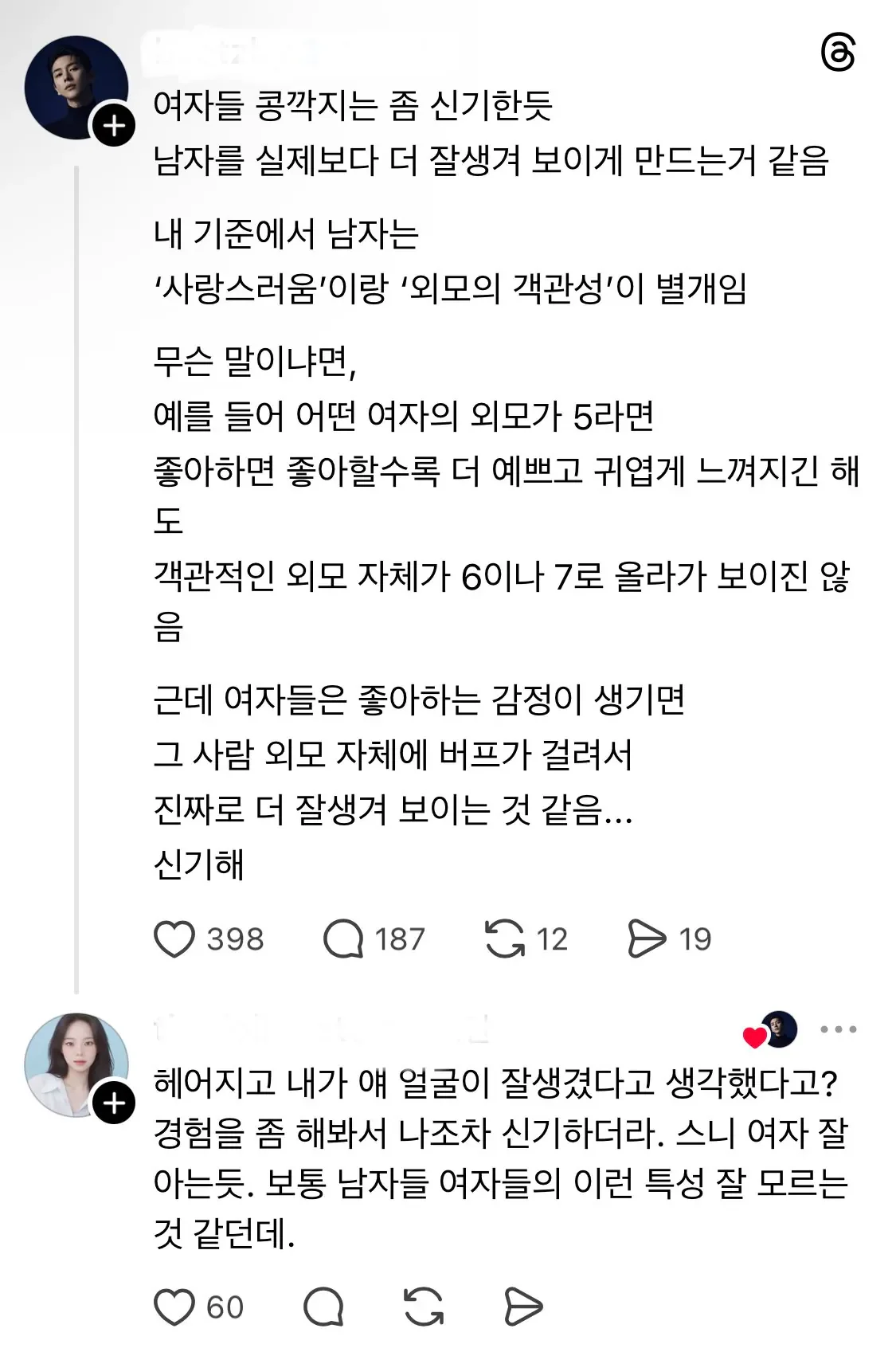The image size is (896, 1348).
Task: Open the overflow menu on the reply
Action: (838, 1029)
